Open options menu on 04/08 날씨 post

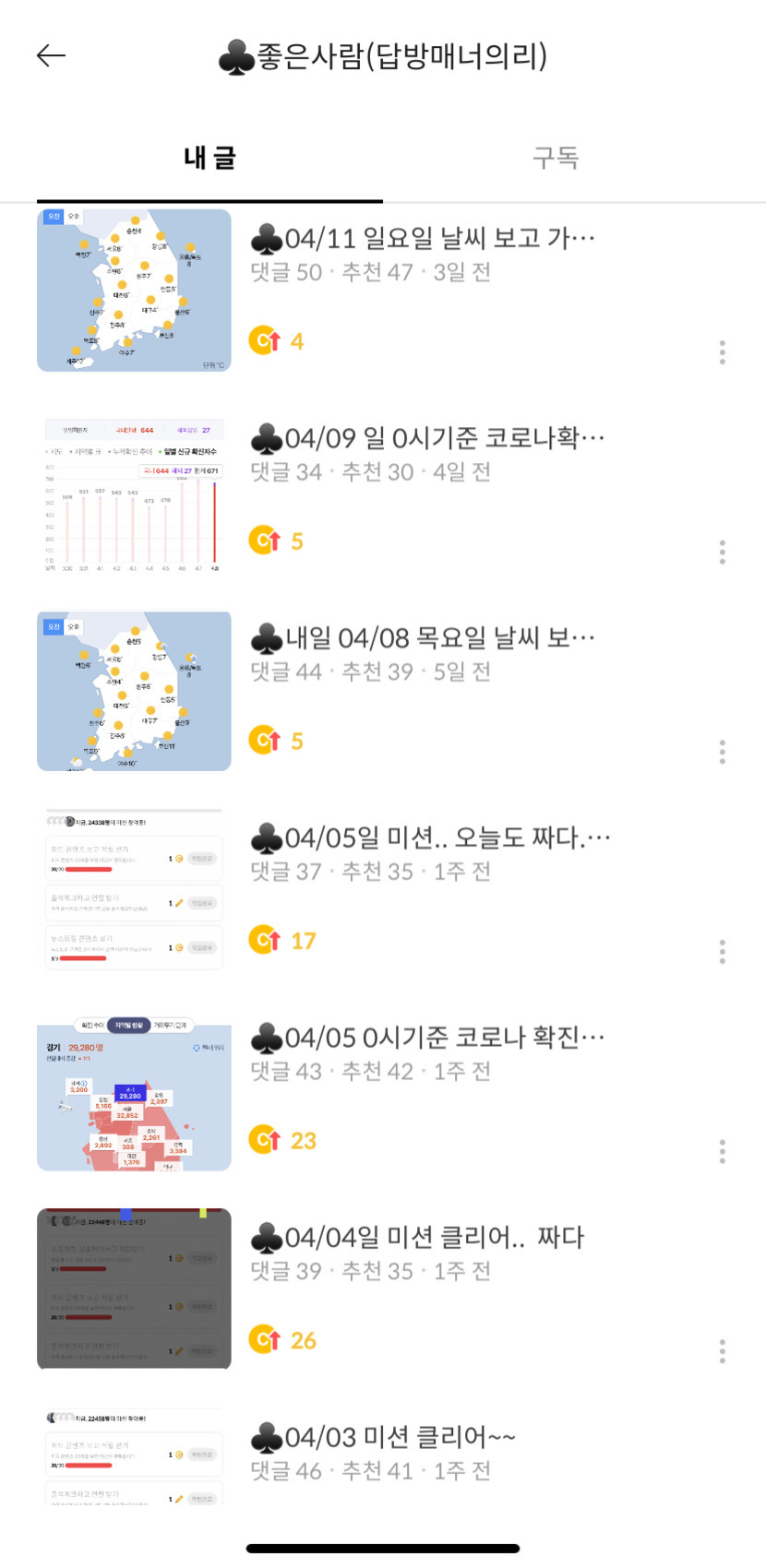click(722, 752)
